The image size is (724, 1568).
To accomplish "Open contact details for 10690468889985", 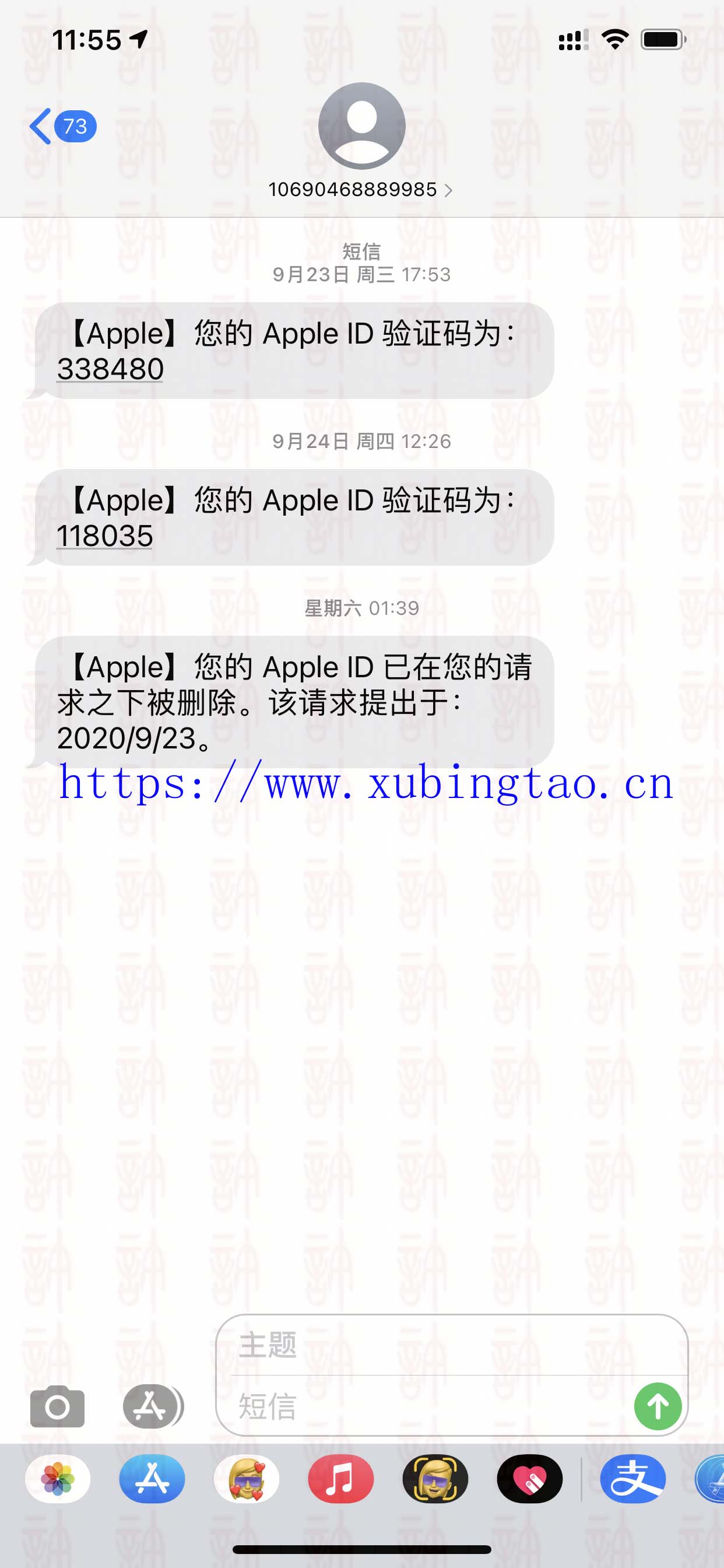I will (361, 190).
